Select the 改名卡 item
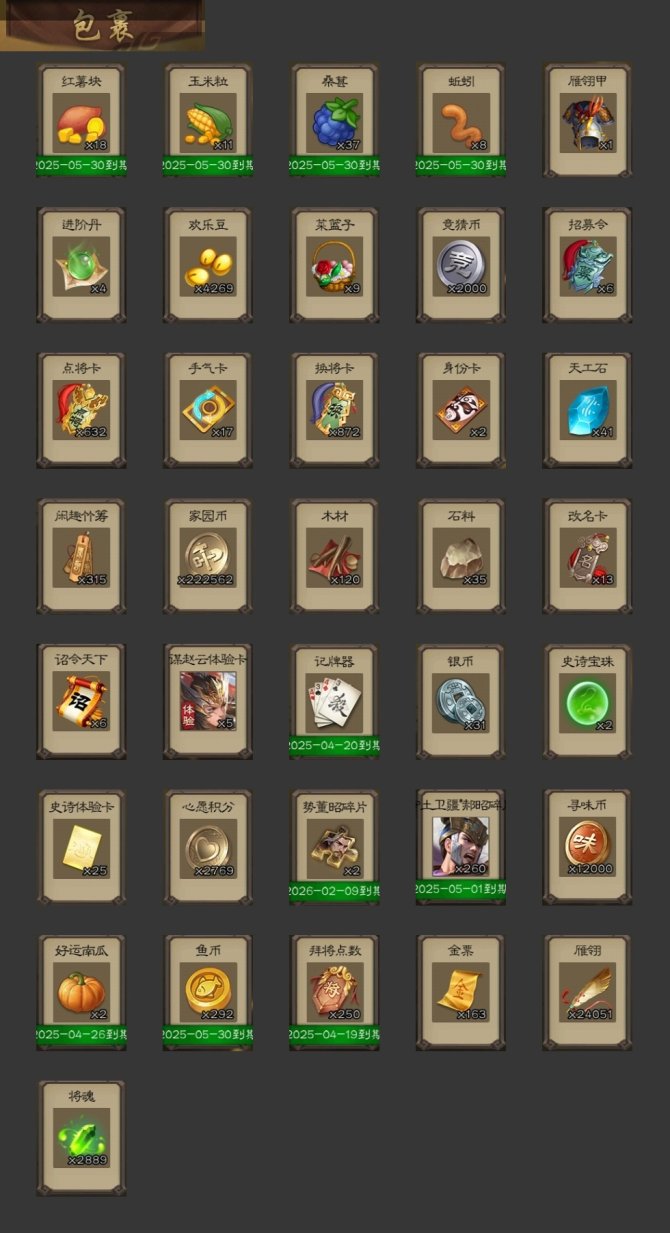The width and height of the screenshot is (670, 1233). [x=588, y=556]
